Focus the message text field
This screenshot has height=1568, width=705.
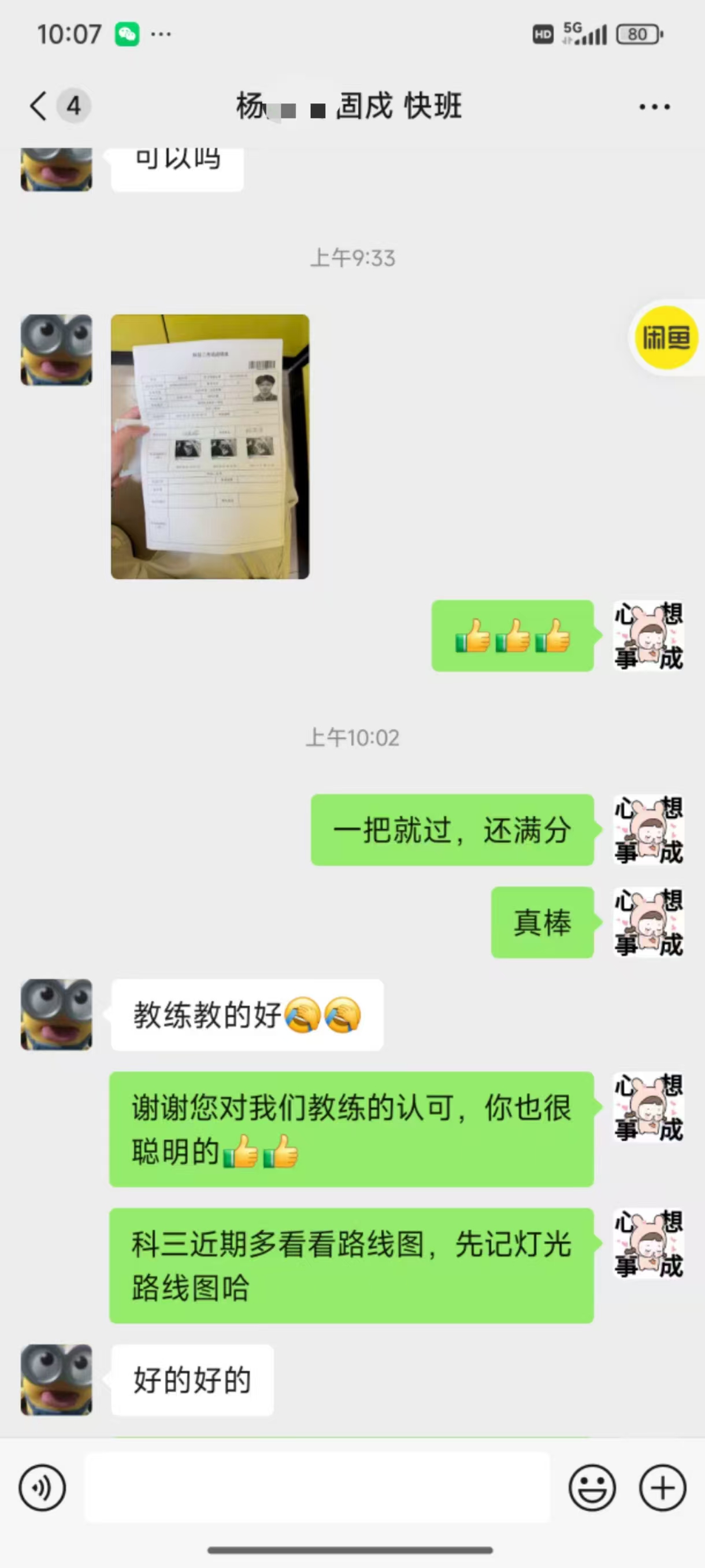click(x=317, y=1487)
